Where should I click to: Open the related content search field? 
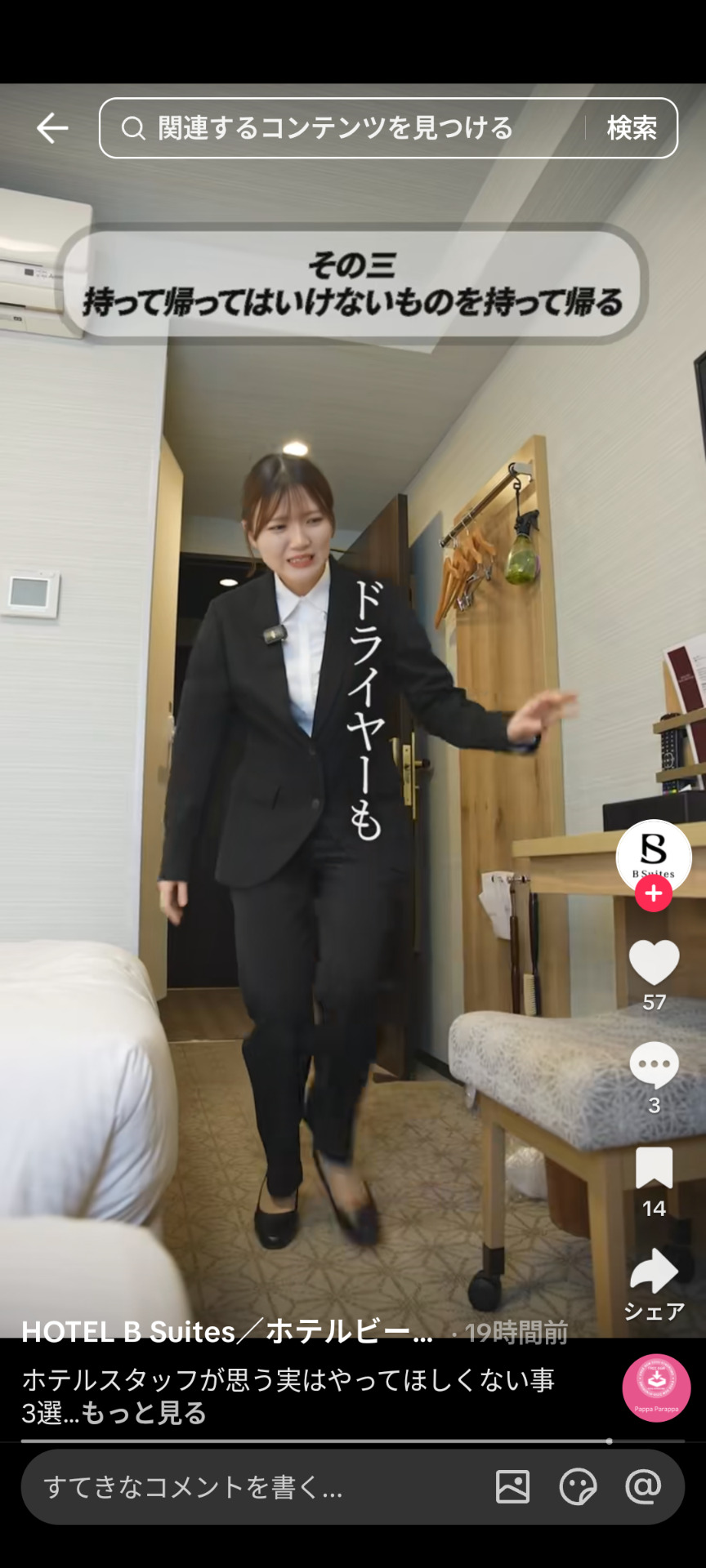(x=343, y=128)
